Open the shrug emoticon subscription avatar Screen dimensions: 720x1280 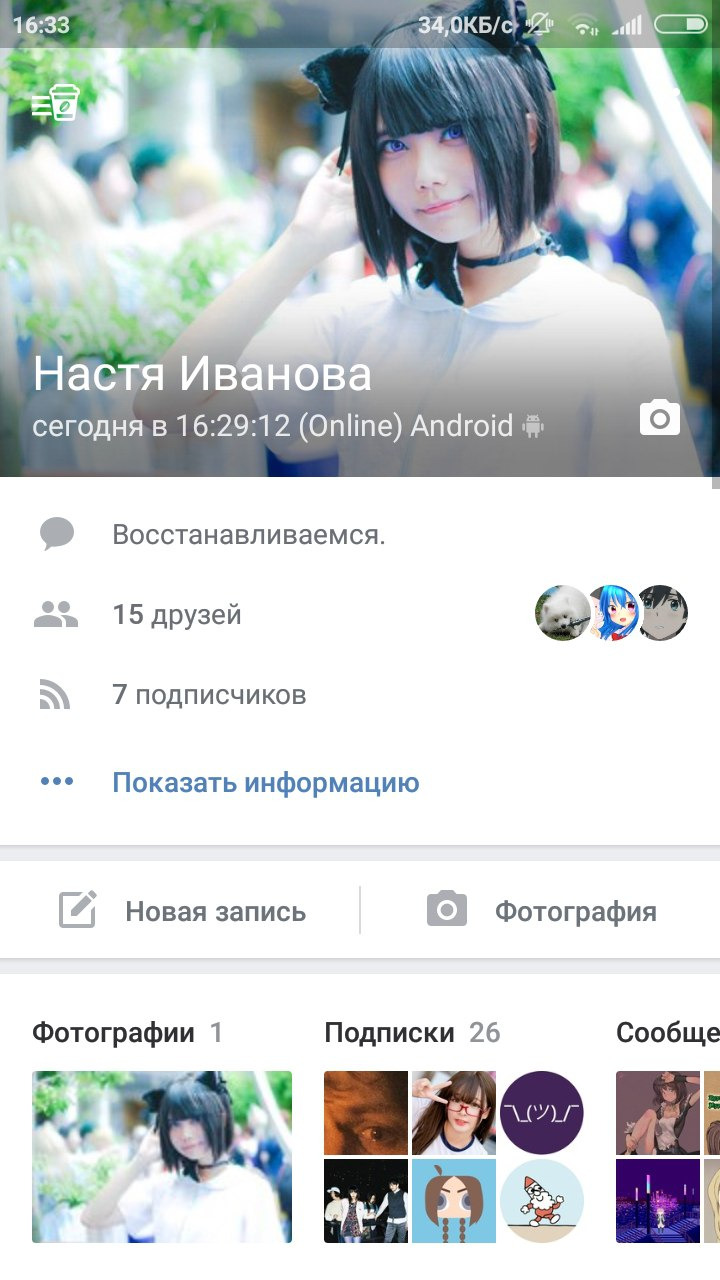(x=541, y=1113)
